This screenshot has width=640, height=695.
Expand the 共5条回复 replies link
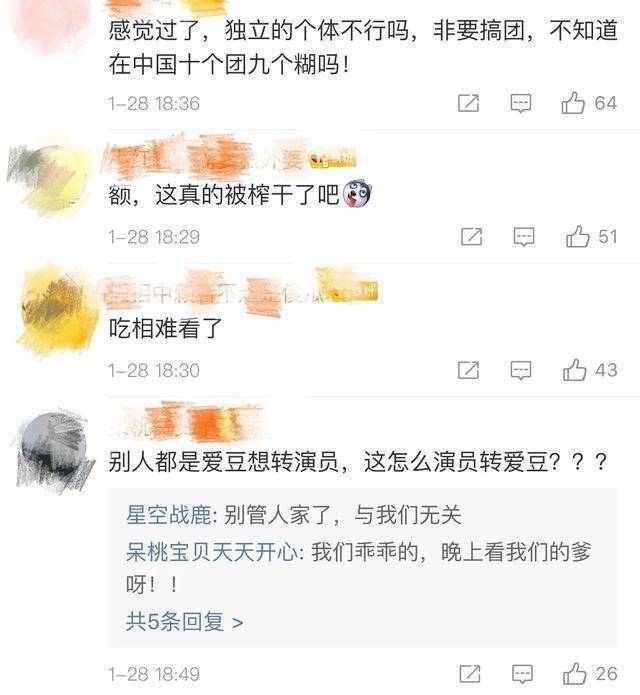(184, 621)
